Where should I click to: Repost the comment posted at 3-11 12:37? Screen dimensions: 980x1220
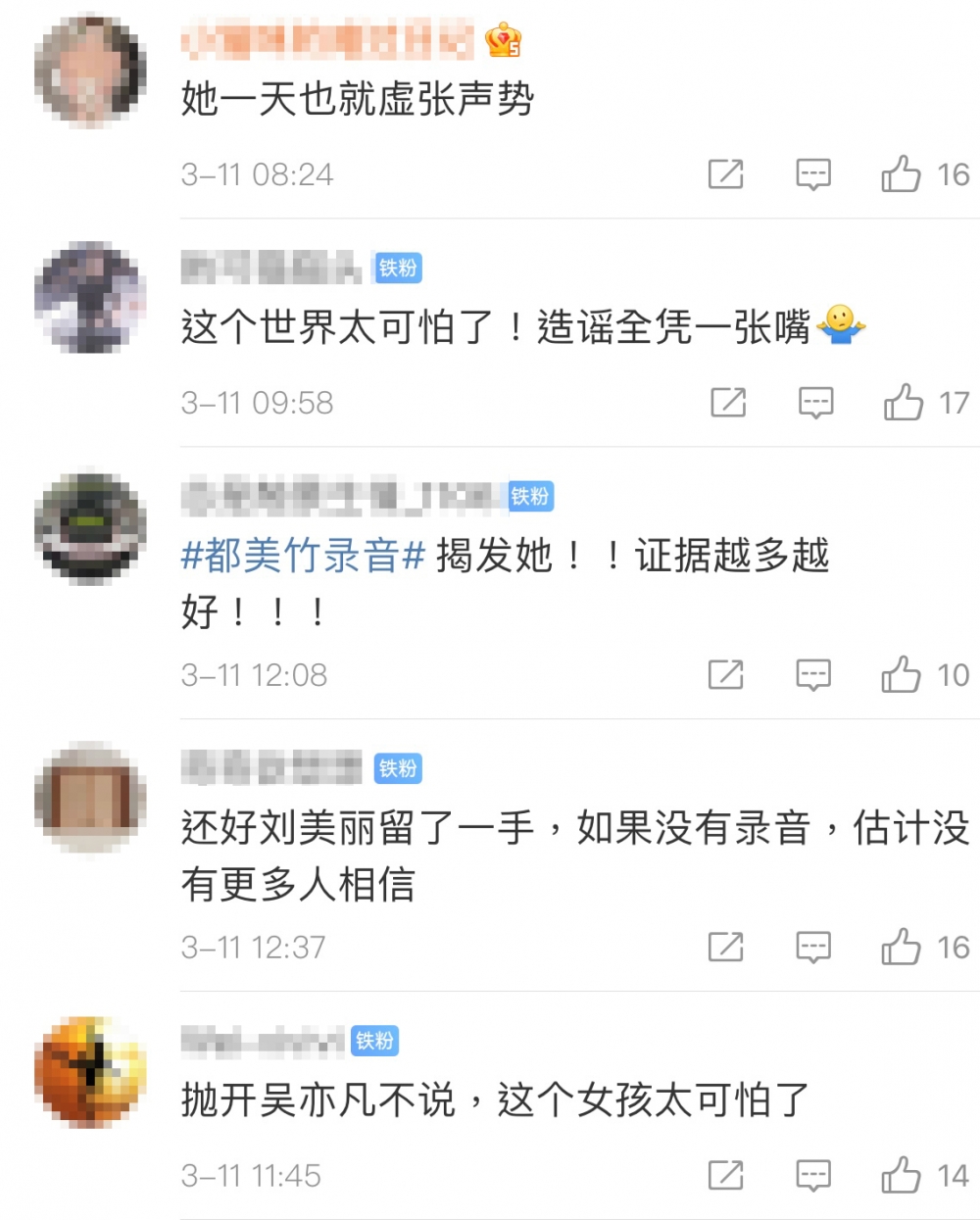725,948
